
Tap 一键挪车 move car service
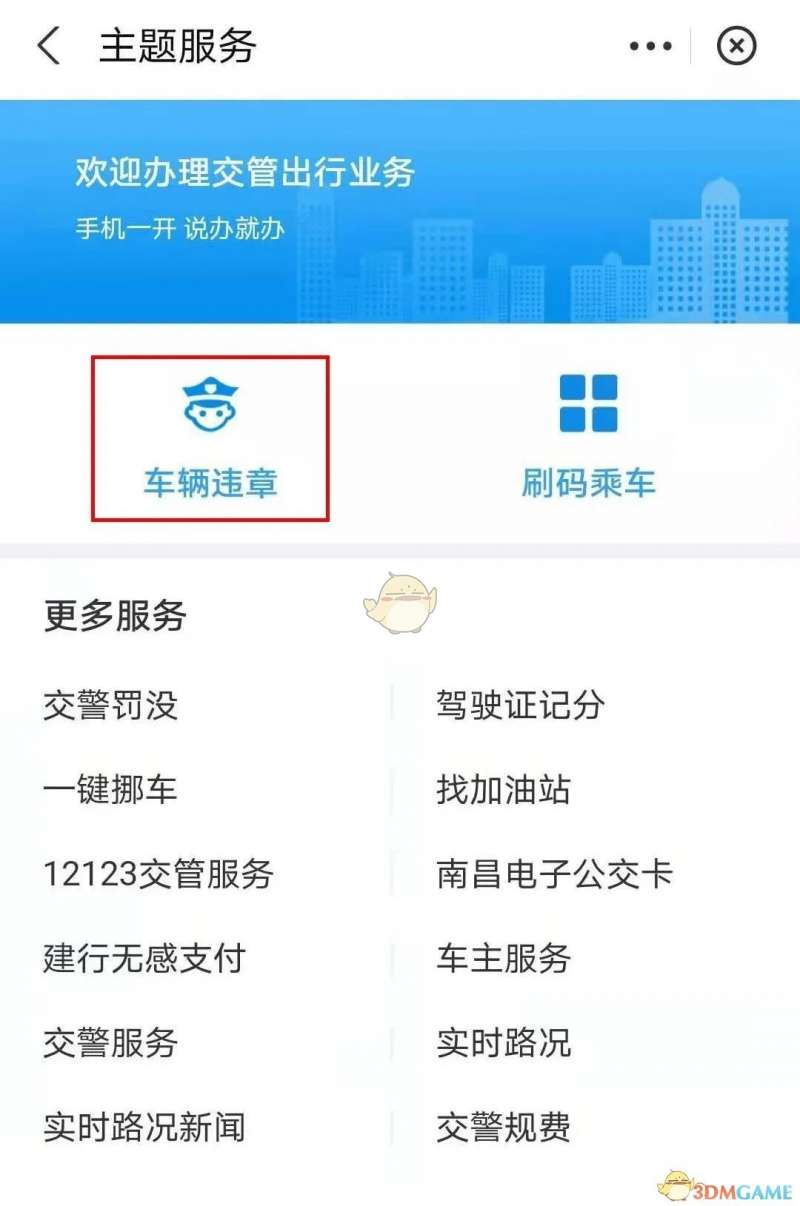(111, 790)
